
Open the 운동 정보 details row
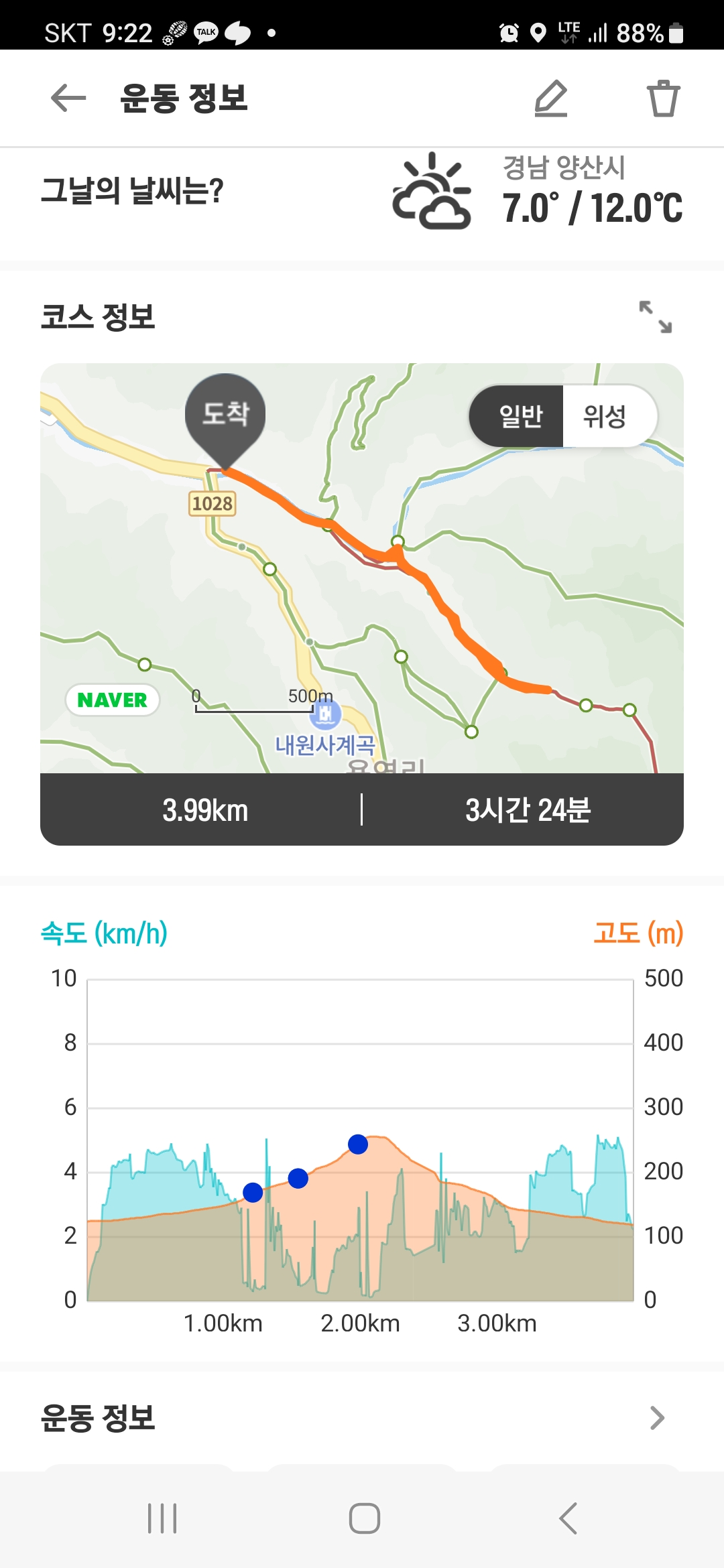[362, 1417]
